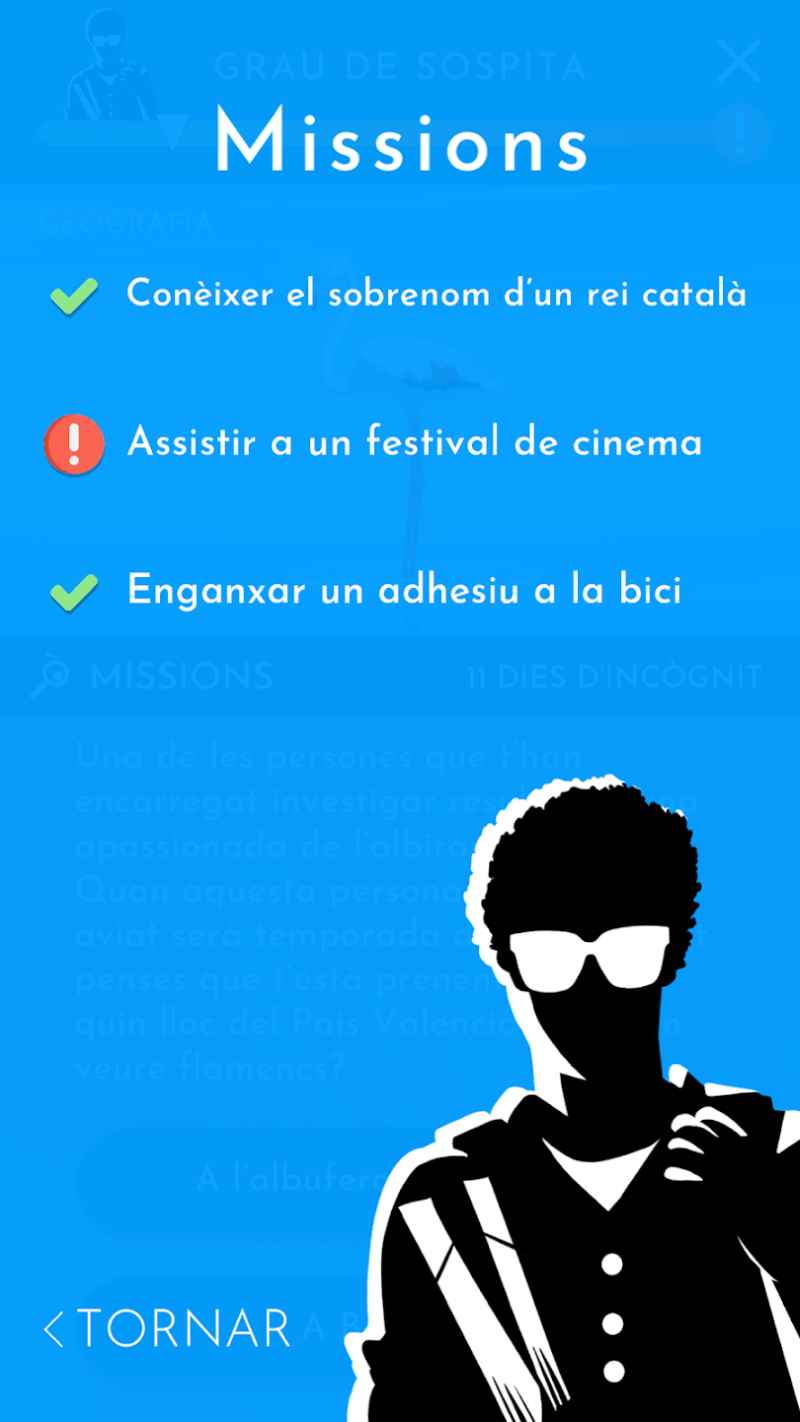Screen dimensions: 800x1422
Task: Open mission Conèixer el sobrenom d'un rei català
Action: point(436,295)
